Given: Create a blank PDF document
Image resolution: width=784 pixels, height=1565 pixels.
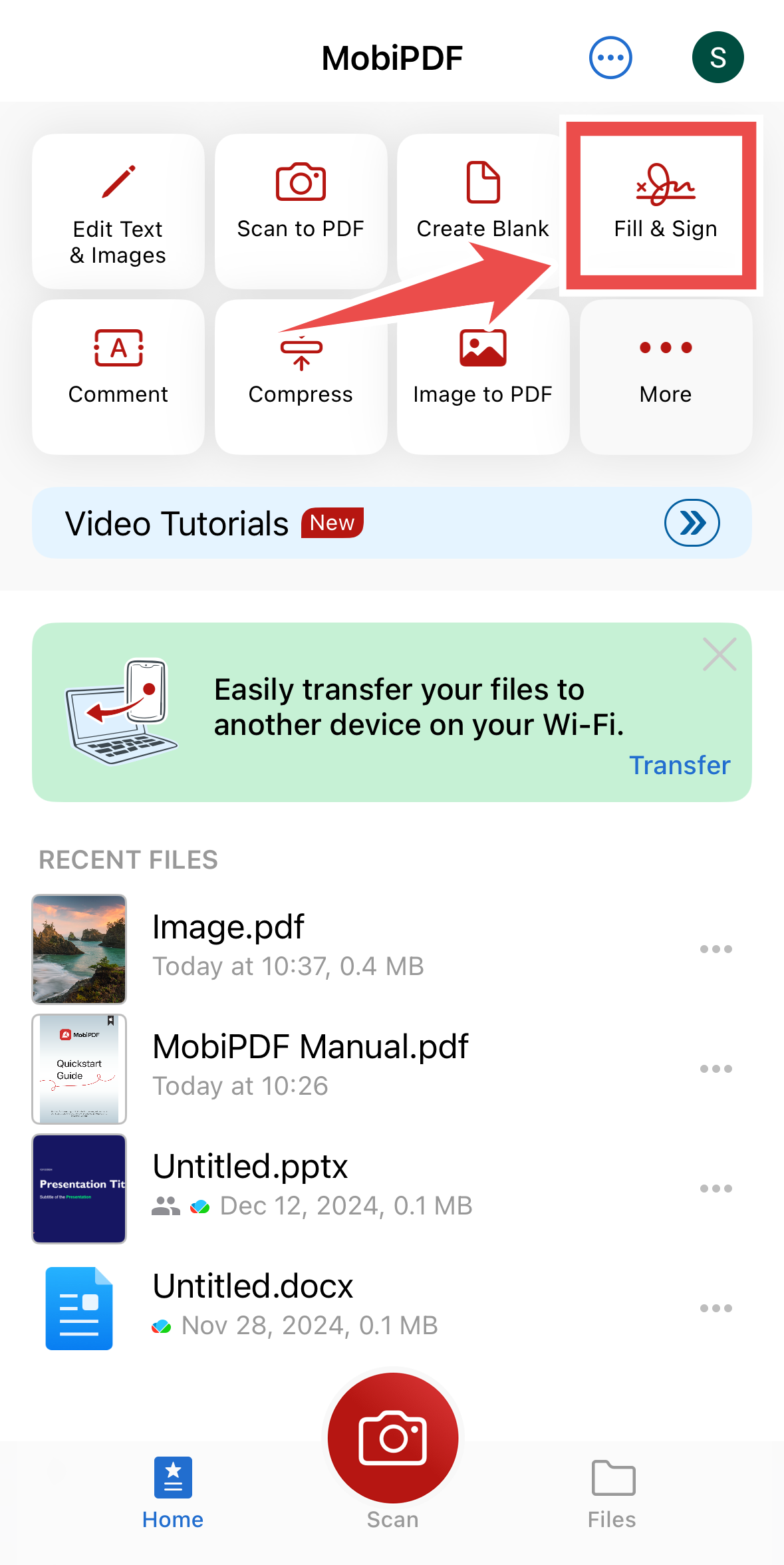Looking at the screenshot, I should 483,200.
